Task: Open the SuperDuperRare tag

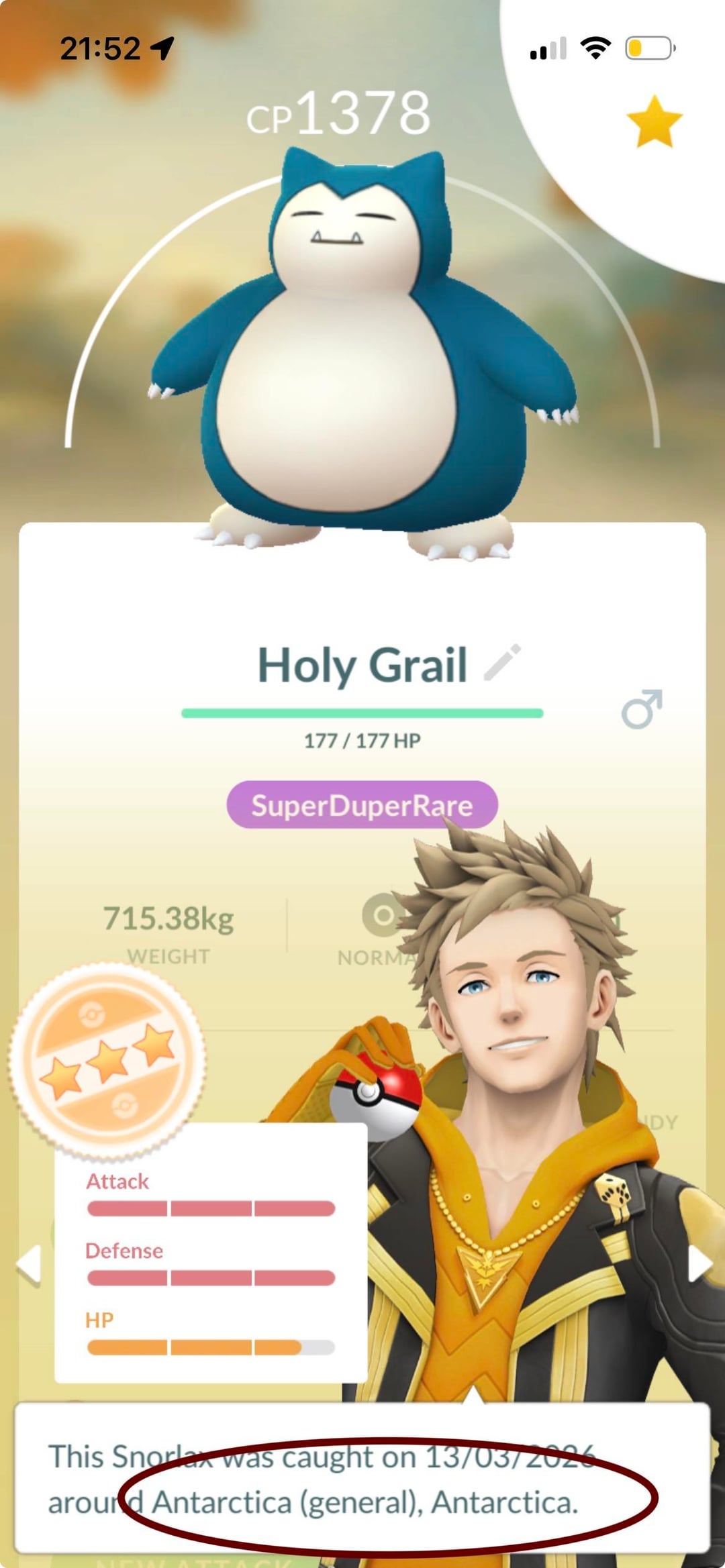Action: 362,804
